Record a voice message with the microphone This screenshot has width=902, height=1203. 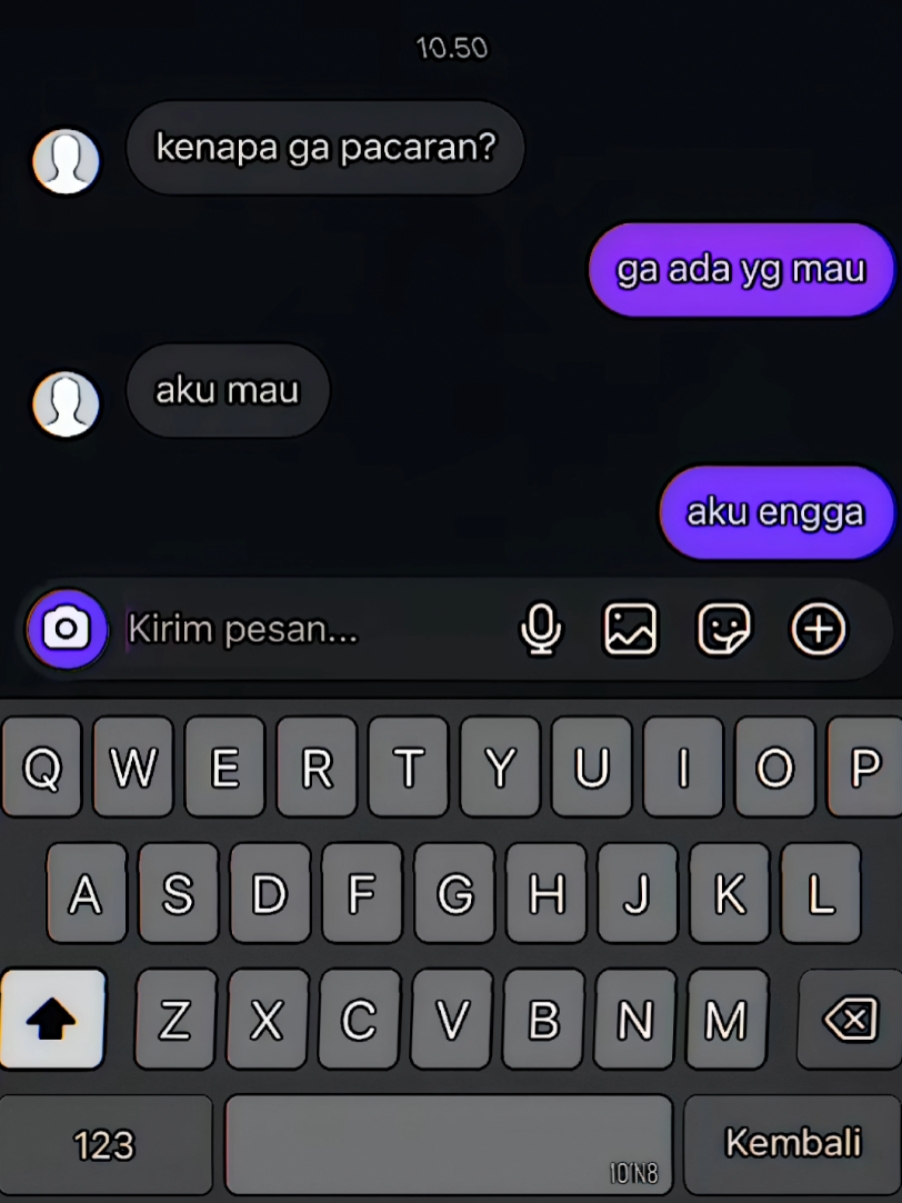click(541, 629)
